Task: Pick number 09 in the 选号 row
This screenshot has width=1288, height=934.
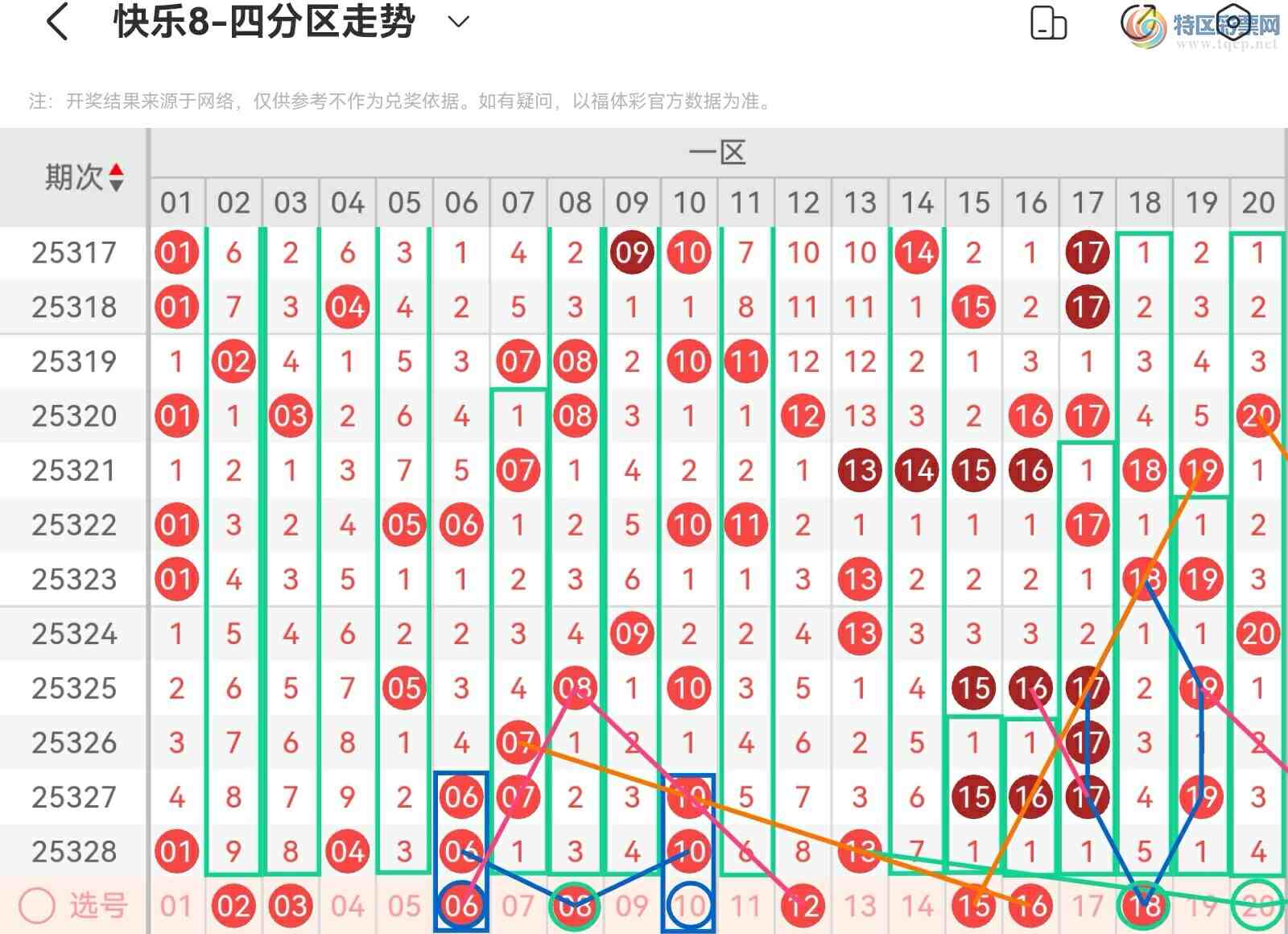Action: (x=632, y=906)
